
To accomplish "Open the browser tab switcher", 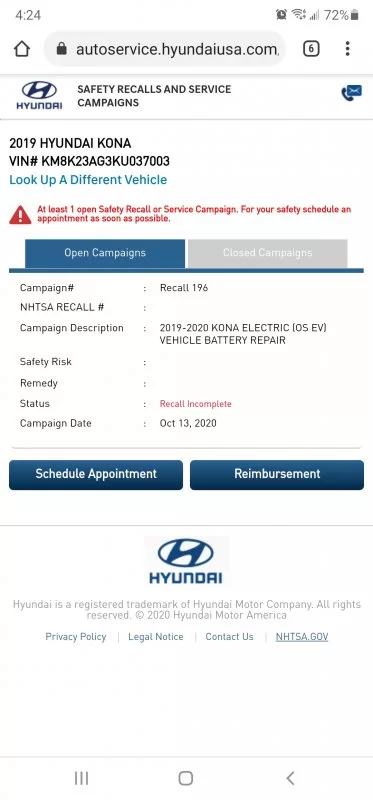I will pos(311,49).
